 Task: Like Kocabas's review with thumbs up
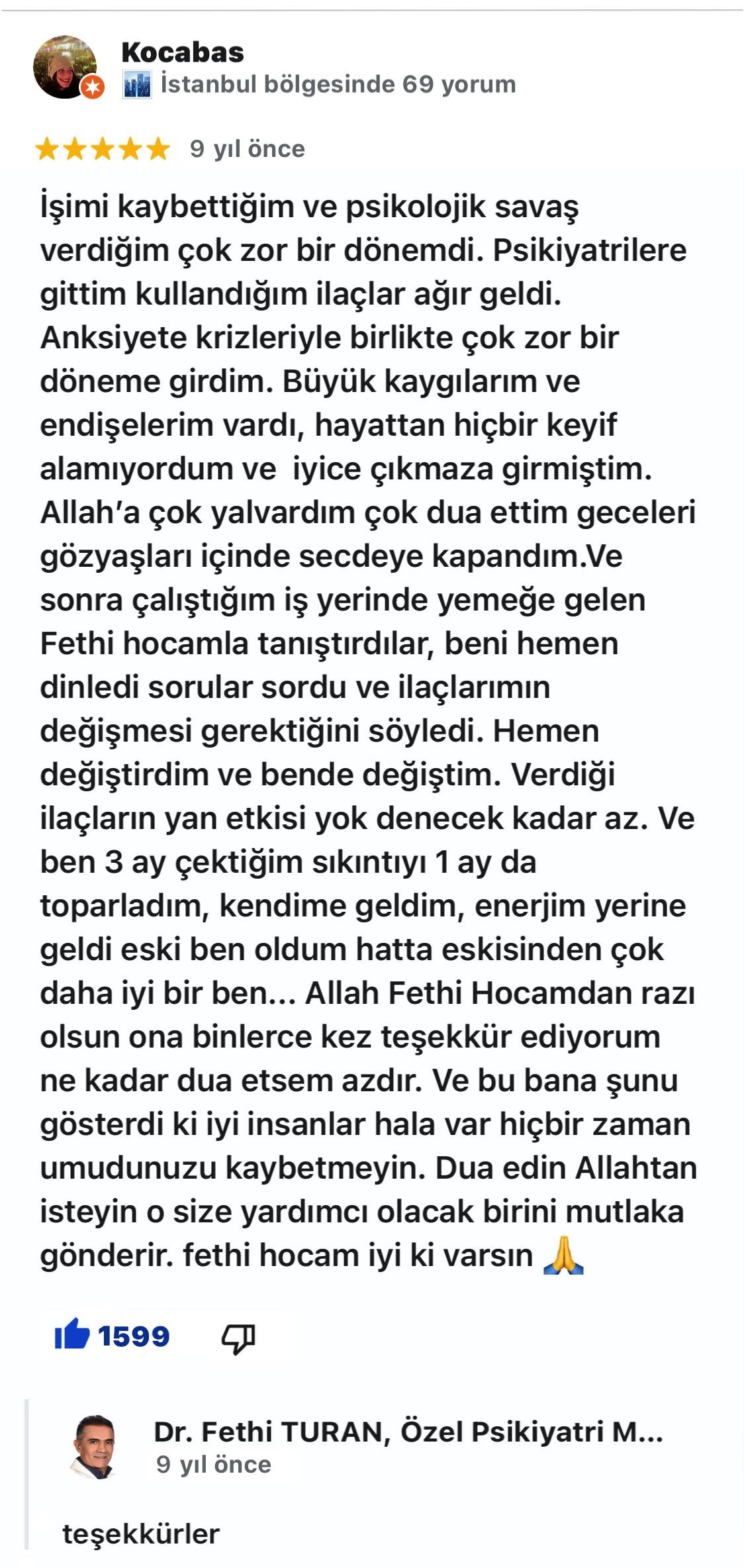click(x=72, y=1334)
